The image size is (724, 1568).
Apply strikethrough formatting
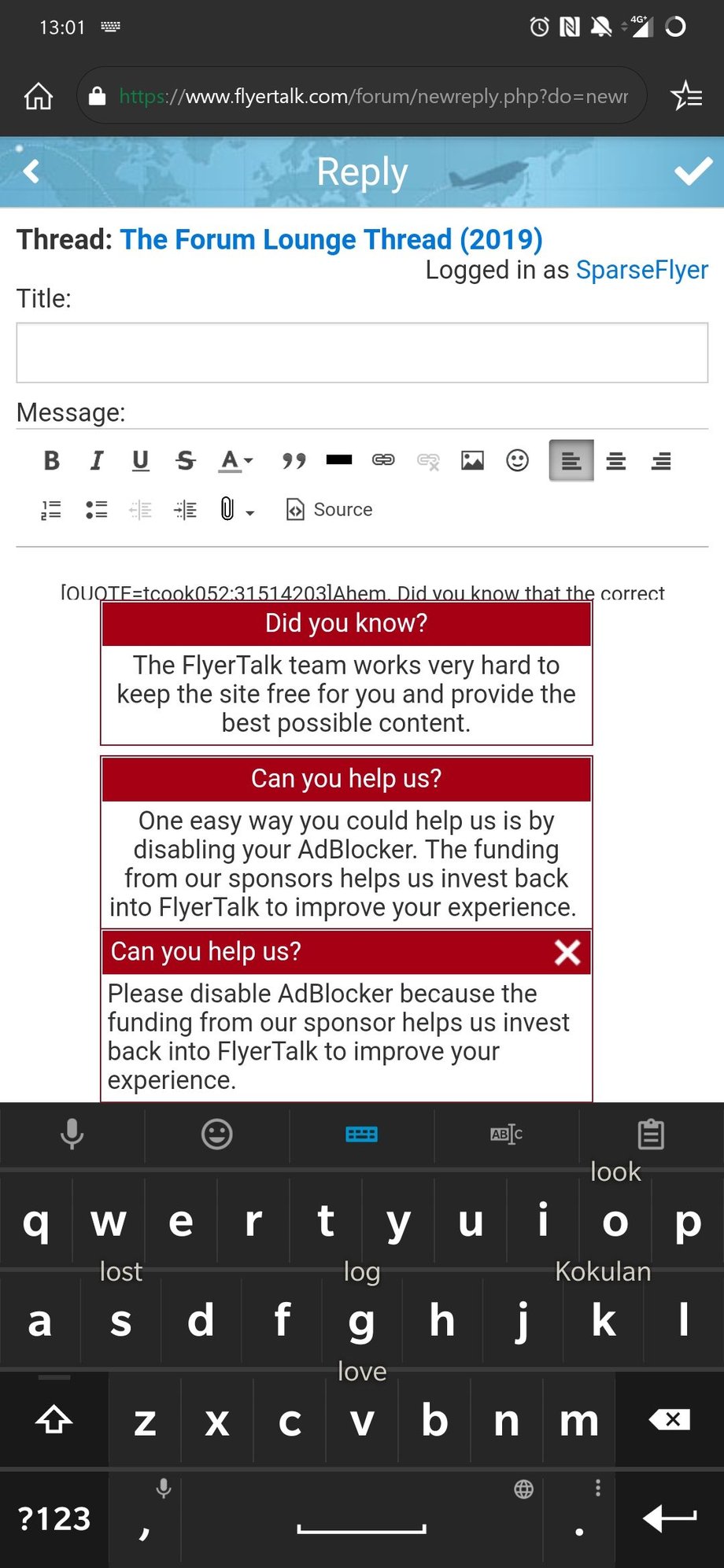[186, 460]
